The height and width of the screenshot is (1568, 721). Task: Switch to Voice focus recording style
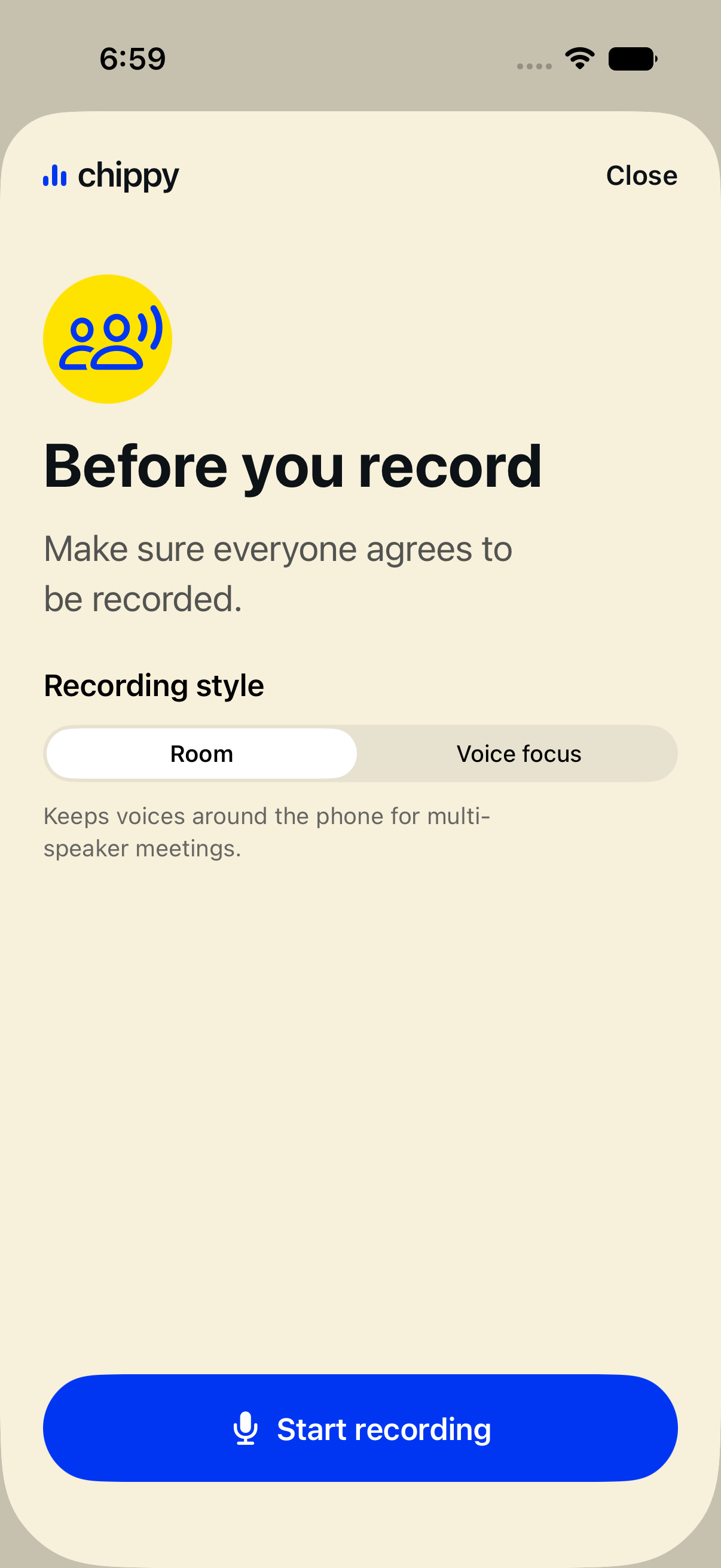(x=518, y=754)
